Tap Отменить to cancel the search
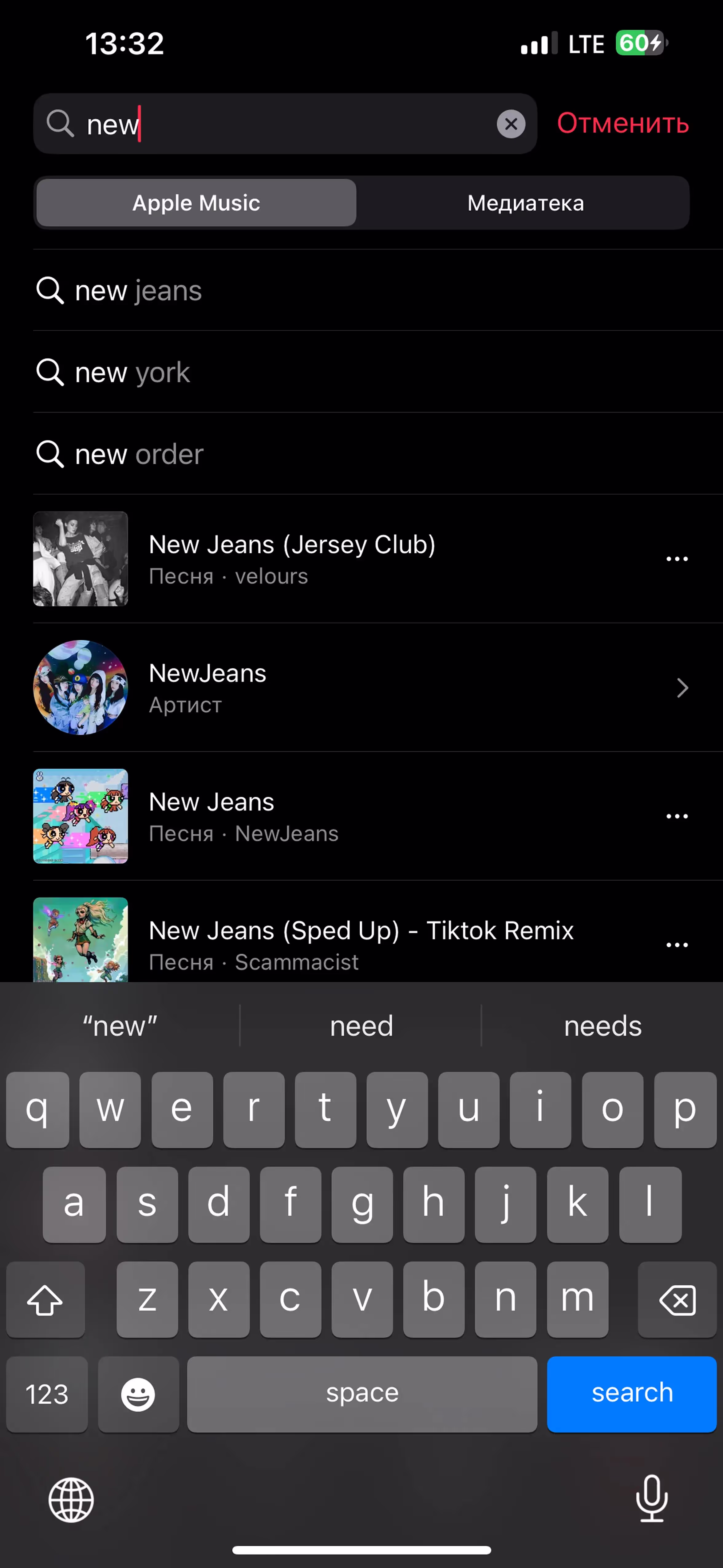This screenshot has width=723, height=1568. tap(622, 124)
